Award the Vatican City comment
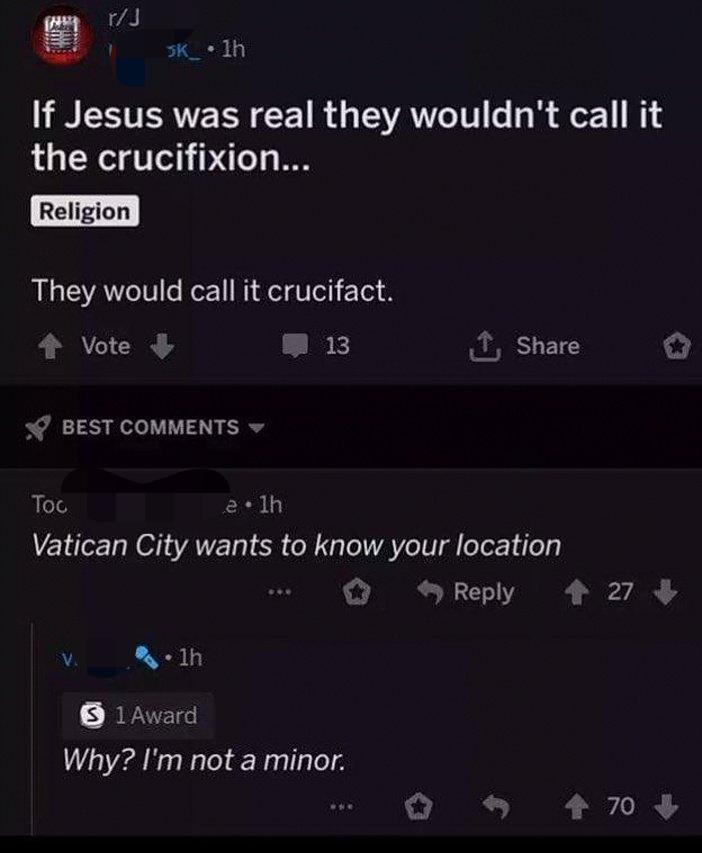 point(357,592)
